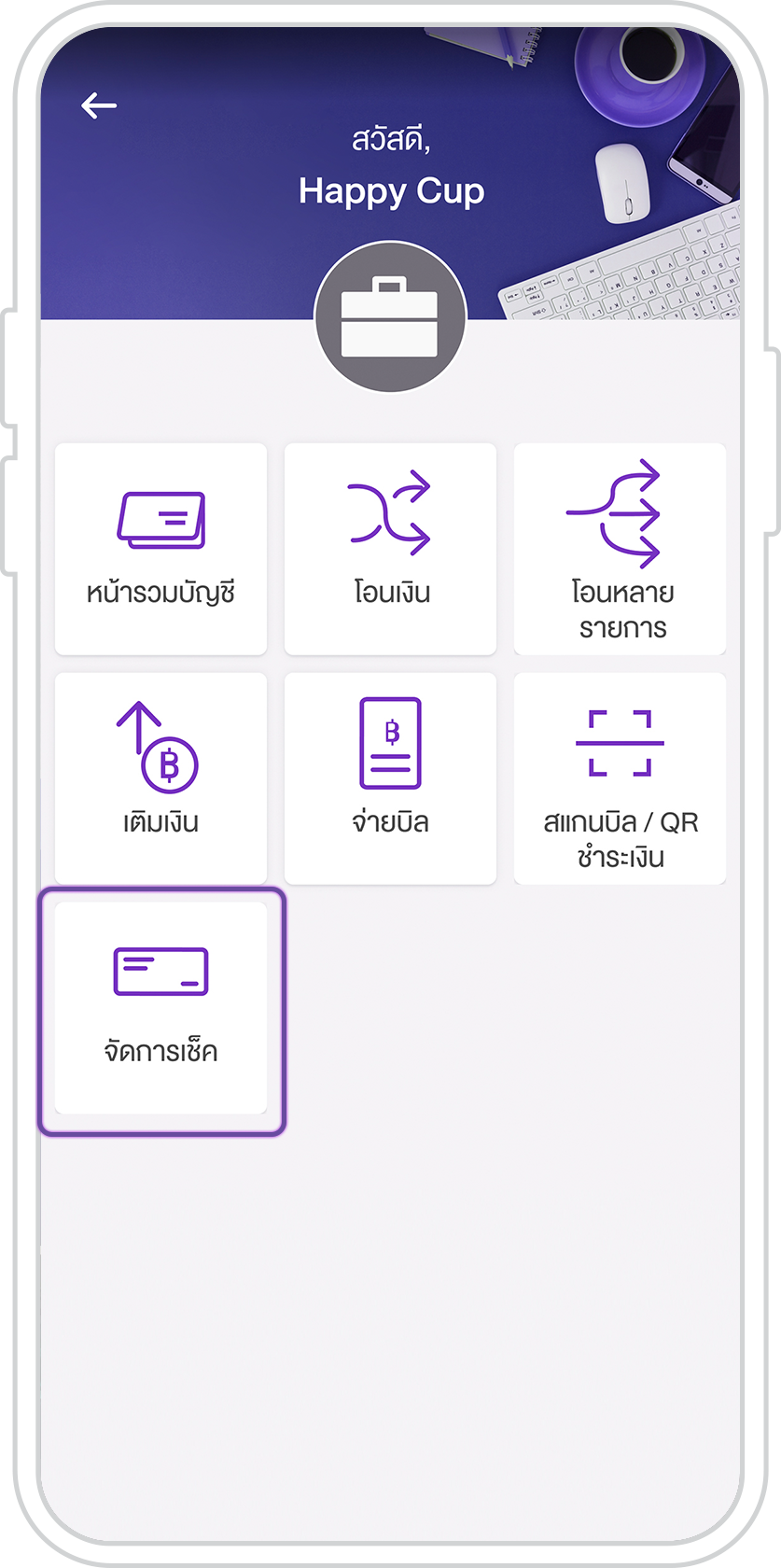Open the หน้ารวมบัญชี account overview tile
Image resolution: width=781 pixels, height=1568 pixels.
point(160,549)
